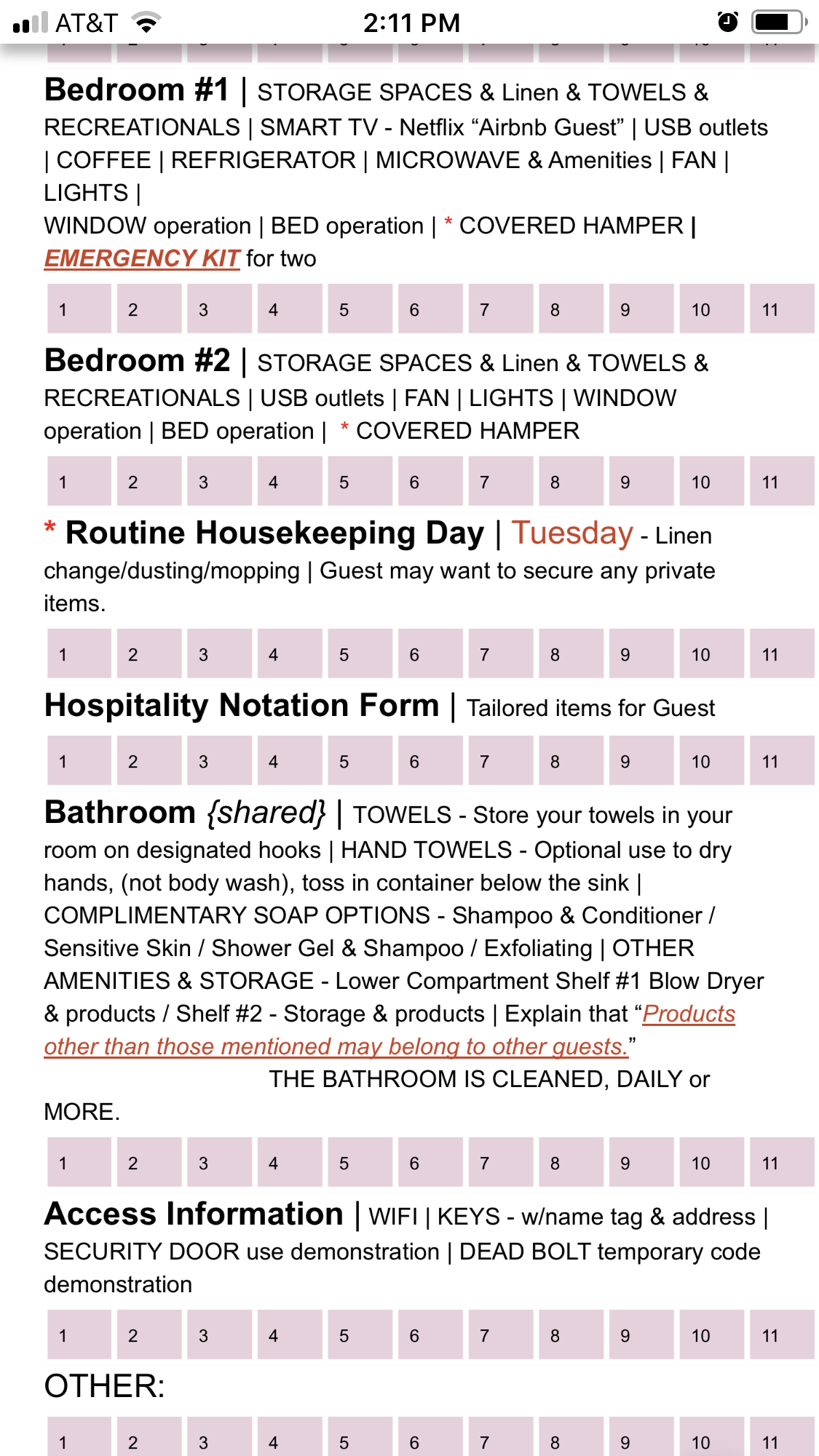Screen dimensions: 819x1456
Task: Select 10 in the row below Bedroom #2
Action: [712, 482]
